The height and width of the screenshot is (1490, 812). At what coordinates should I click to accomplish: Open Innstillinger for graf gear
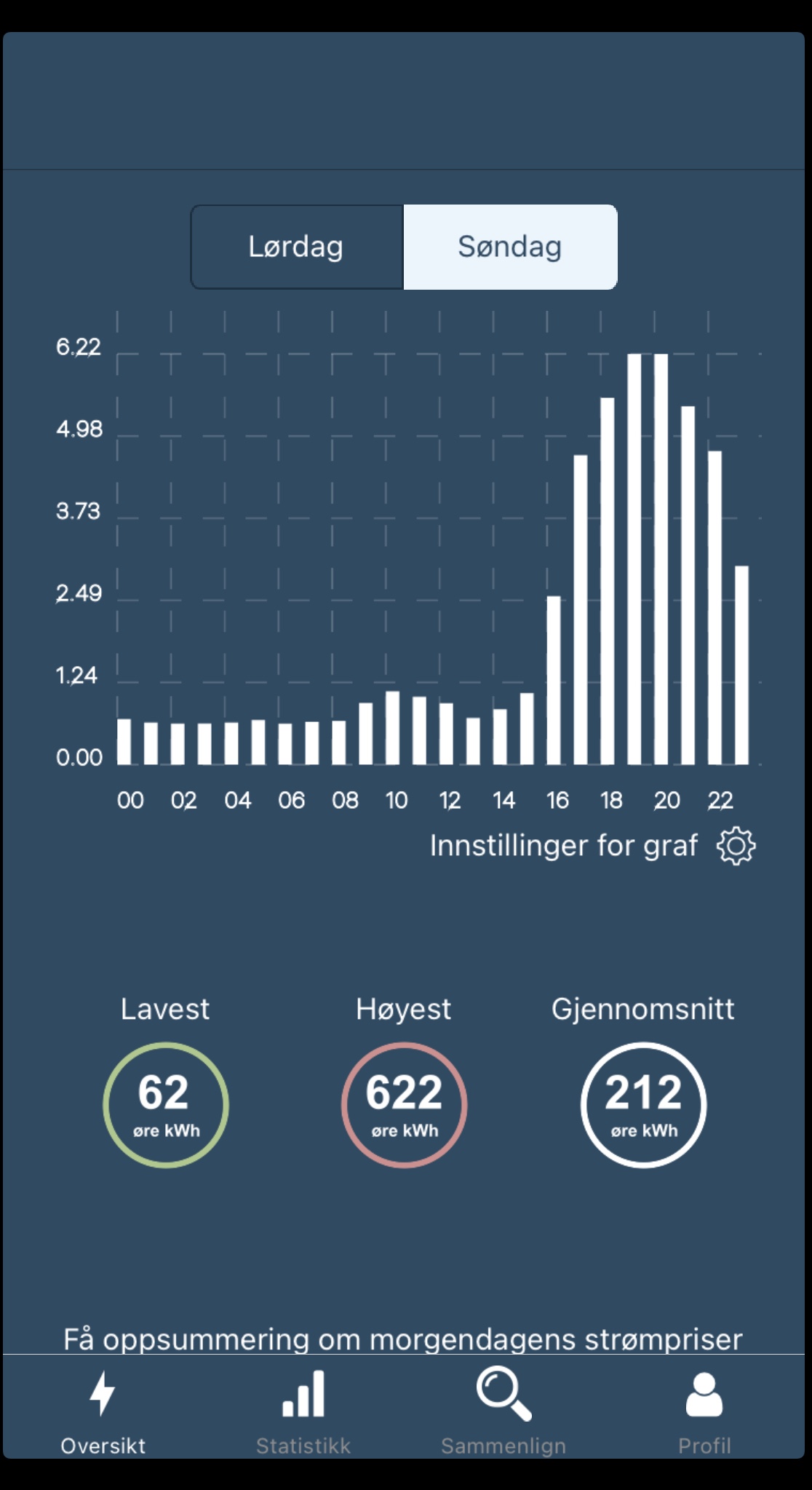point(736,846)
